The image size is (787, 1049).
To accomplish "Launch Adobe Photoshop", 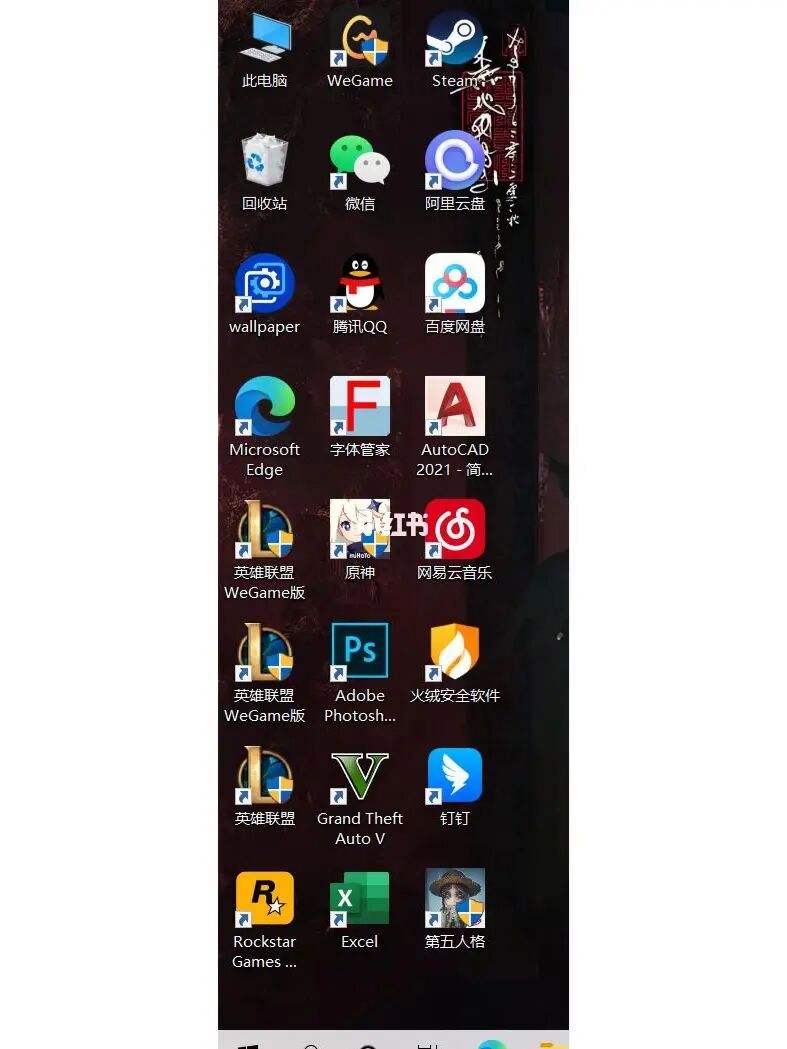I will point(360,652).
